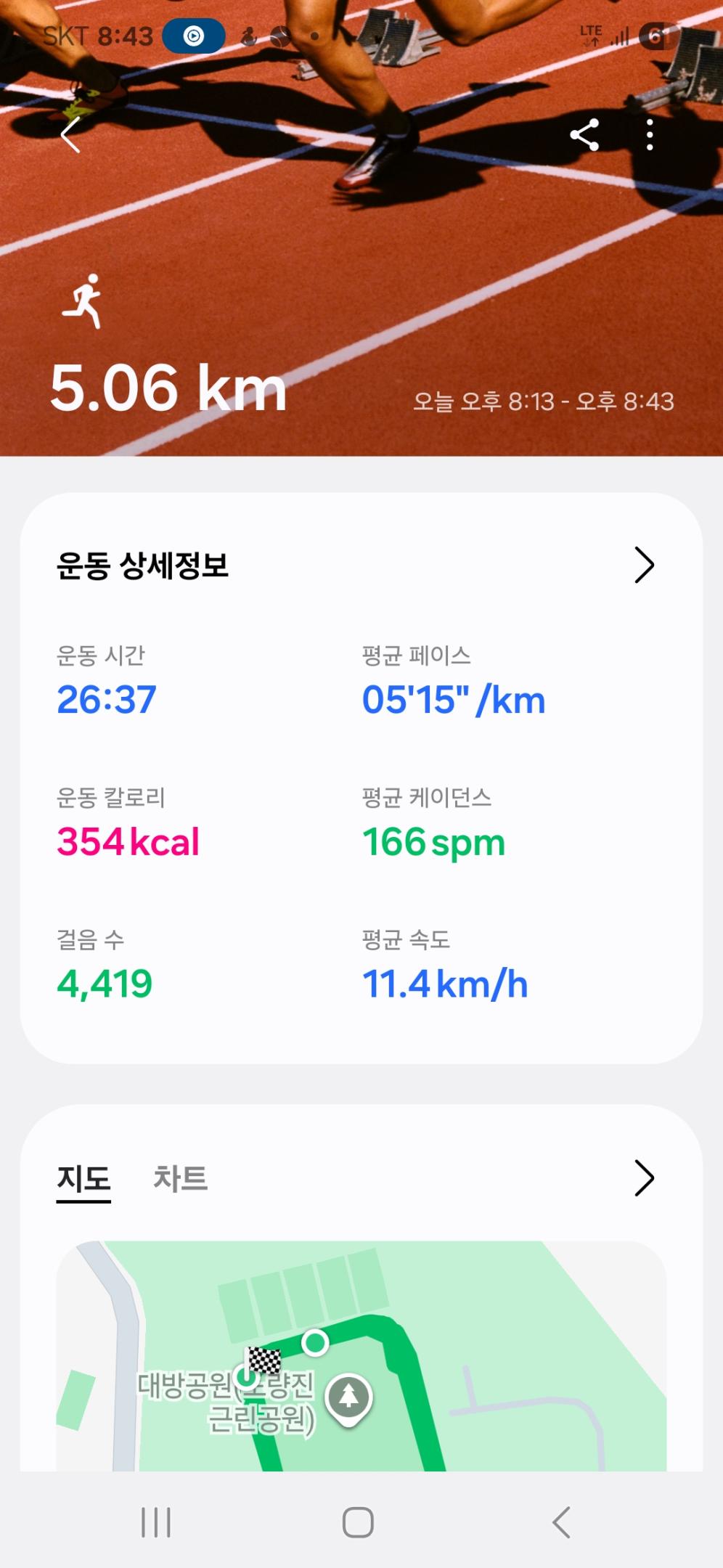The height and width of the screenshot is (1568, 723).
Task: Switch to the 차트 tab
Action: click(181, 1179)
